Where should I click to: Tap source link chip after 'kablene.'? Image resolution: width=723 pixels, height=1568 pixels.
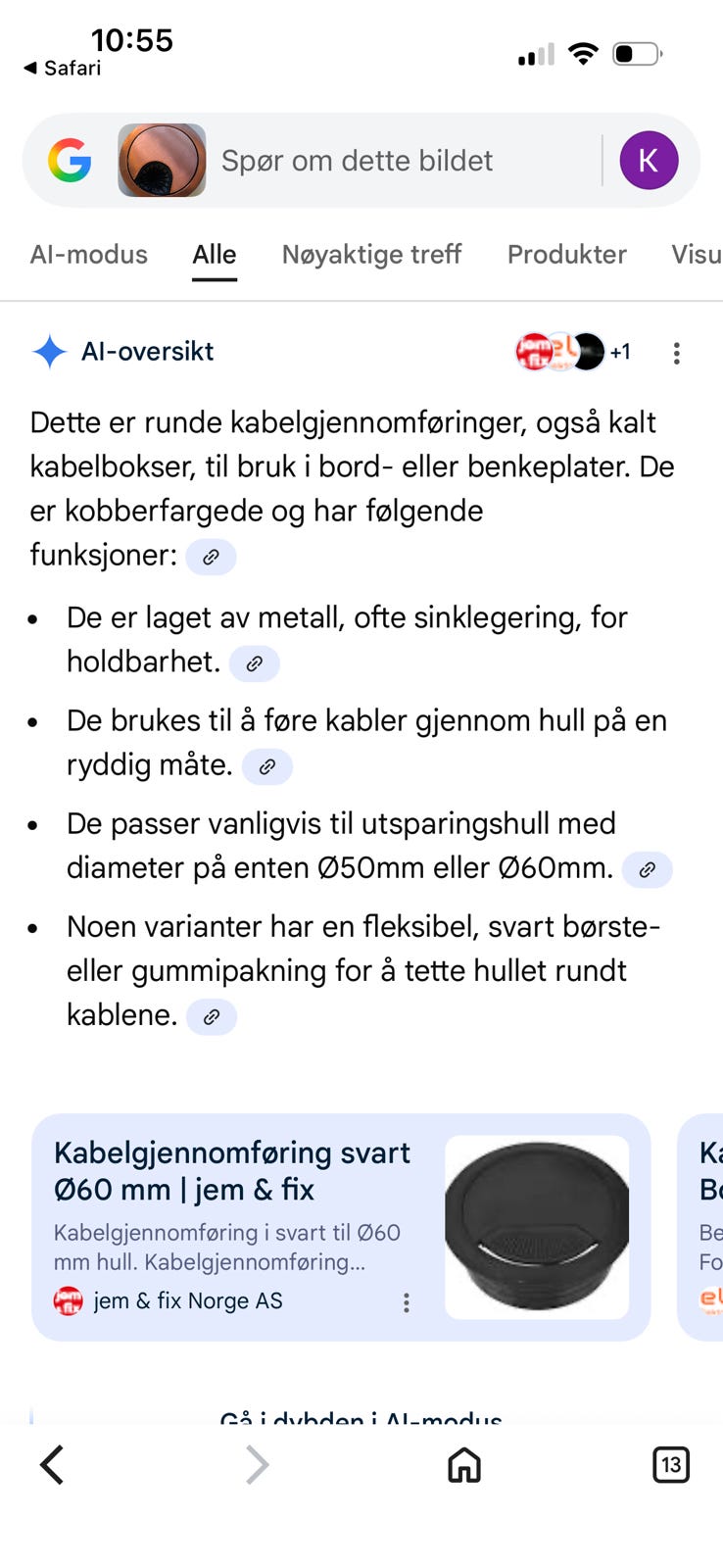point(211,1016)
